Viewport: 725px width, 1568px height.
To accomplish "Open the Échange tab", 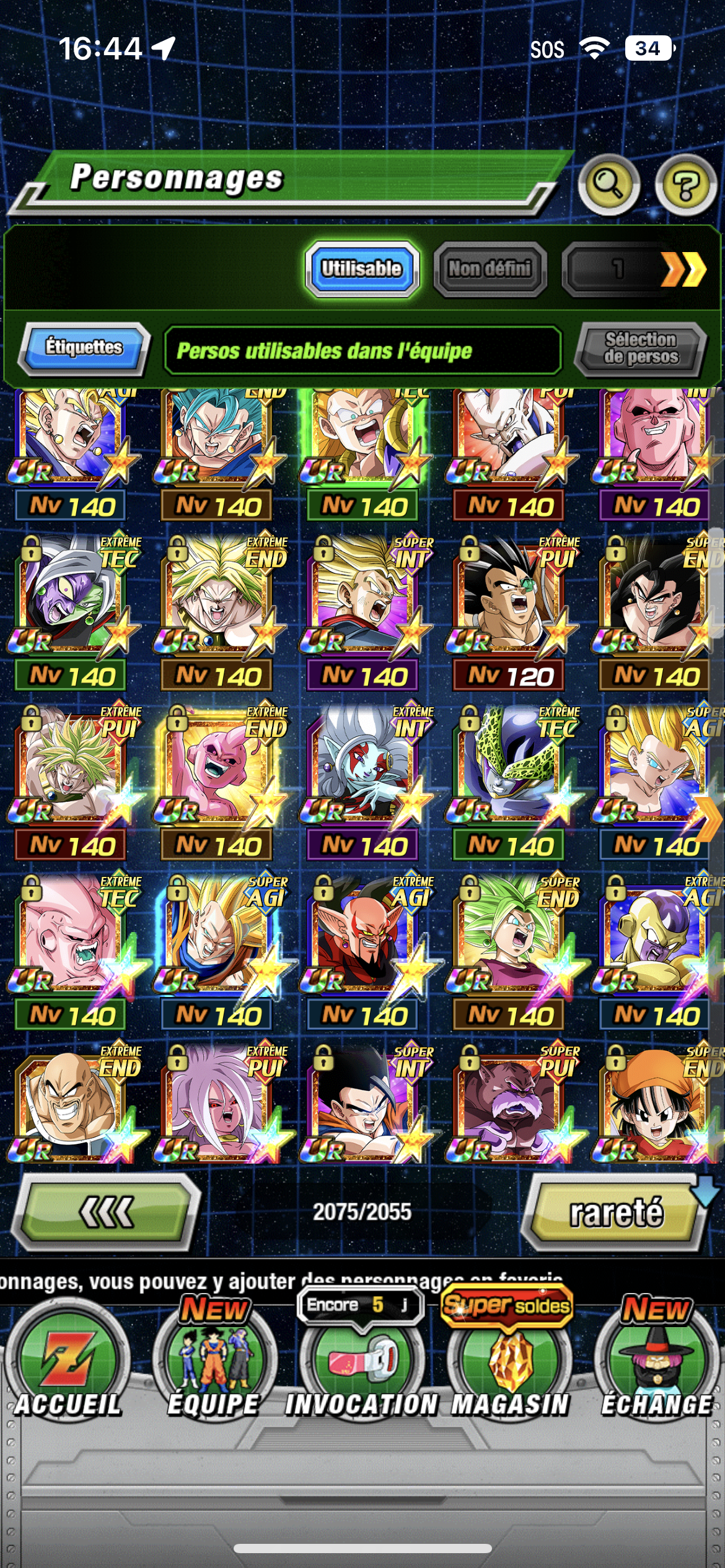I will point(657,1369).
